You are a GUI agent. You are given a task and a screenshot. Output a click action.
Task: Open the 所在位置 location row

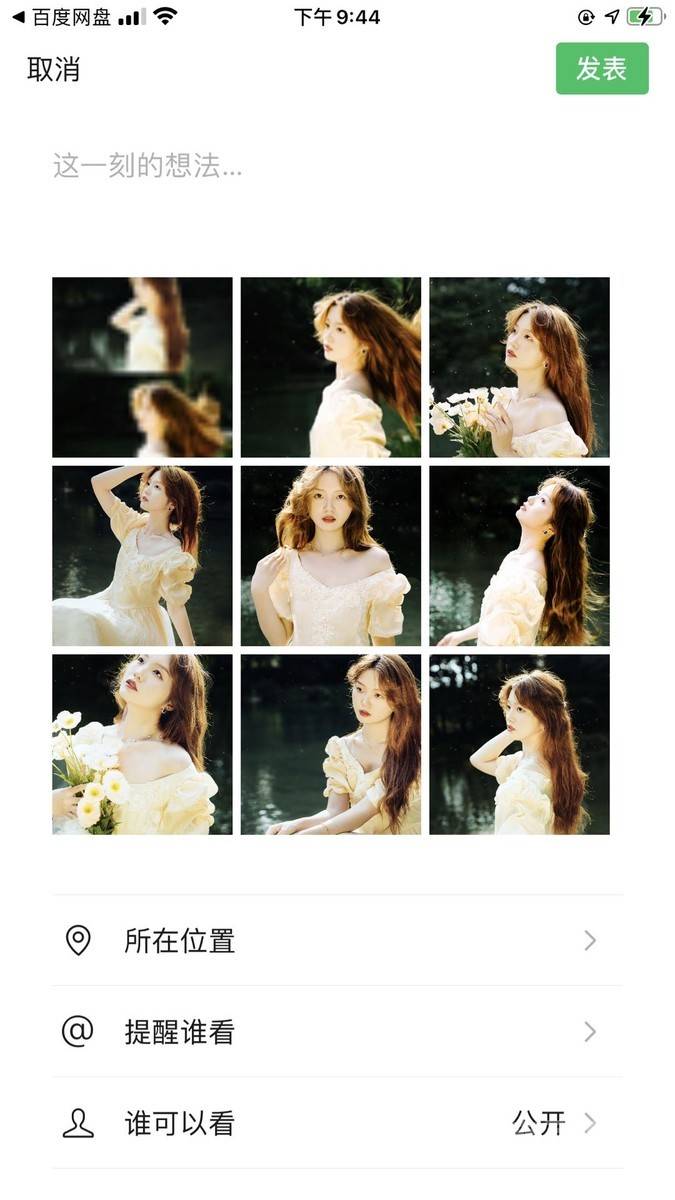coord(337,940)
